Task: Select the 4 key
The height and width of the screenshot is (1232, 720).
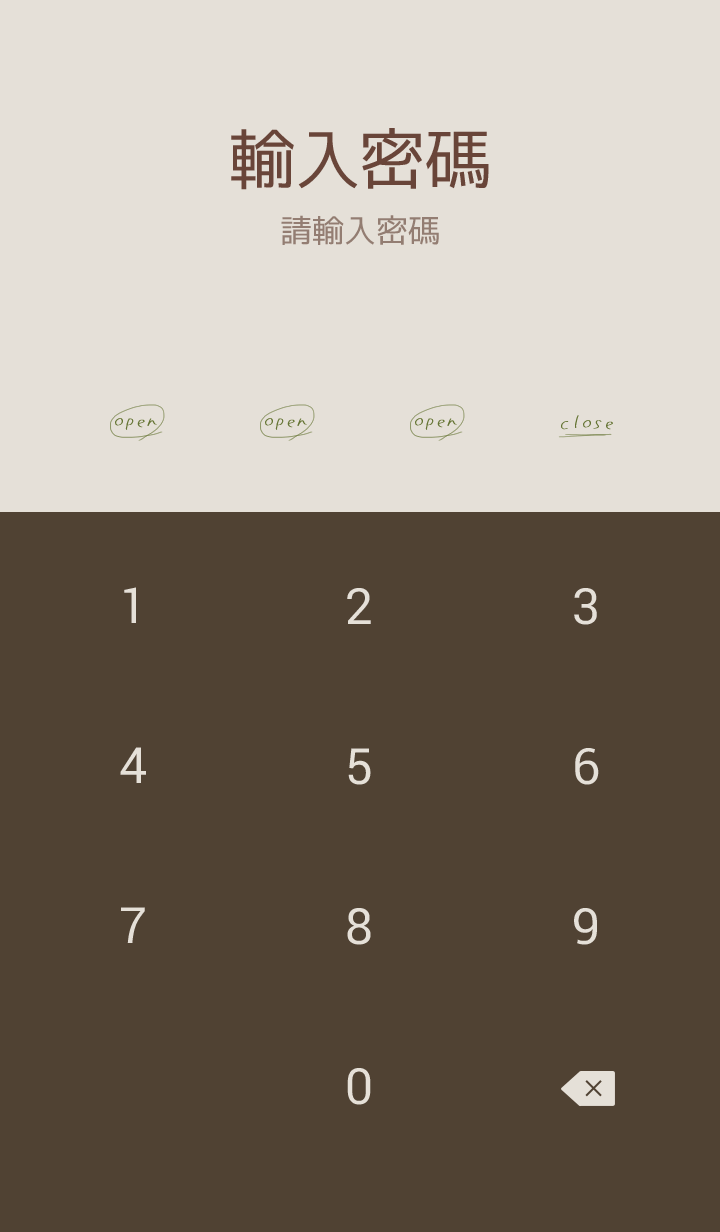Action: click(133, 767)
